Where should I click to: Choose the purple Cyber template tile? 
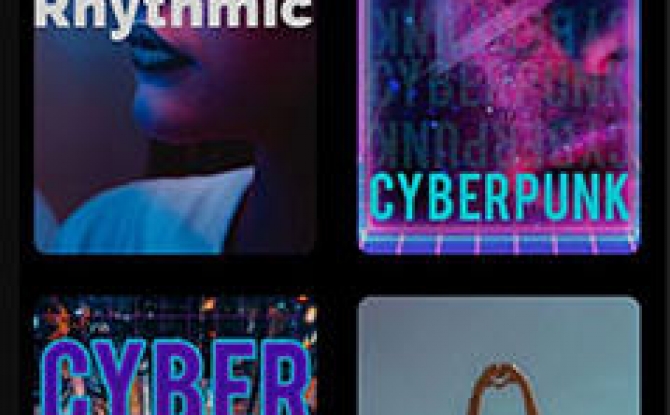point(175,360)
